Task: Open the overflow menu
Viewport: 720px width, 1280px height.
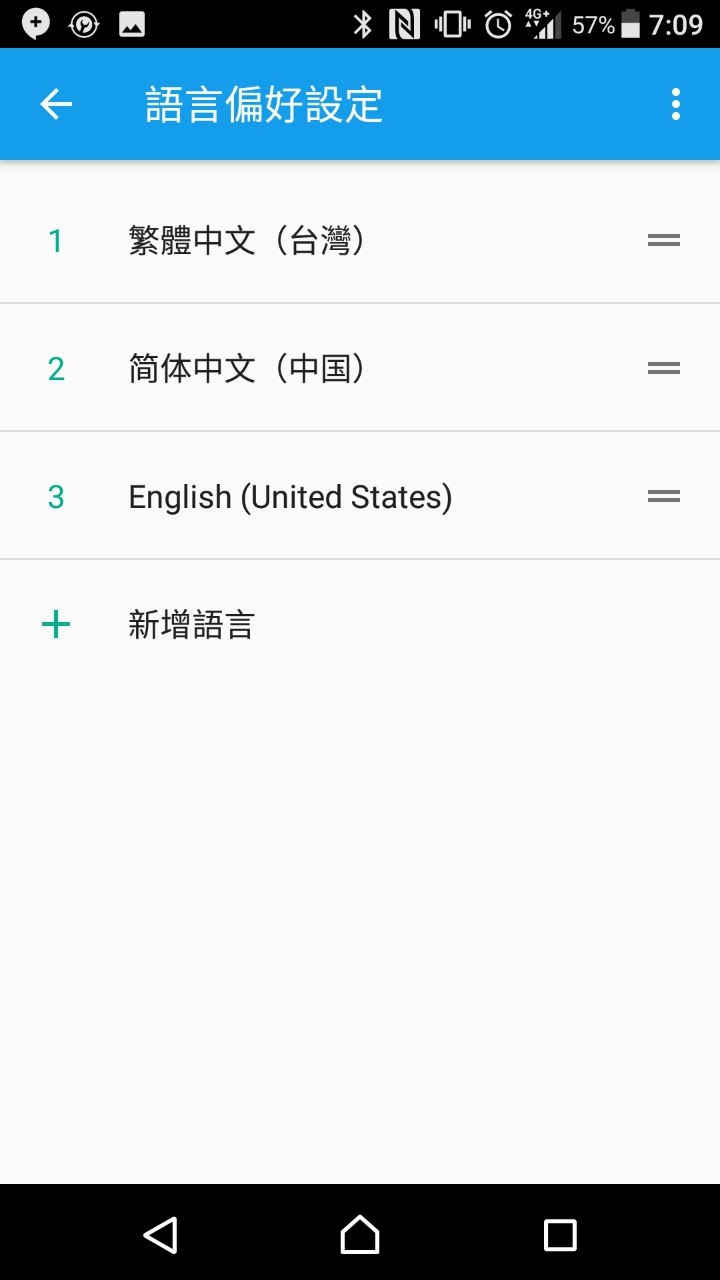Action: [x=676, y=104]
